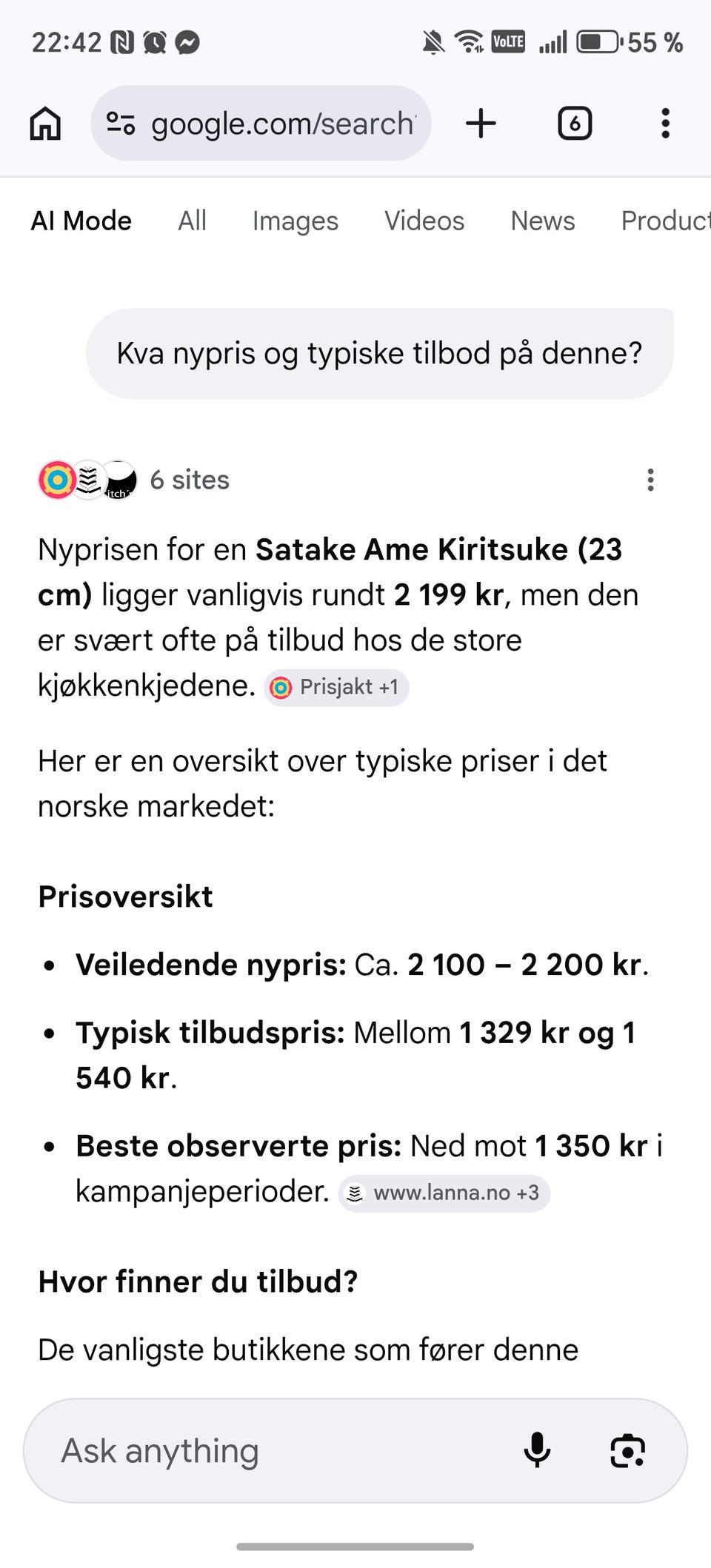
Task: Open Chrome's three-dot overflow menu
Action: point(665,123)
